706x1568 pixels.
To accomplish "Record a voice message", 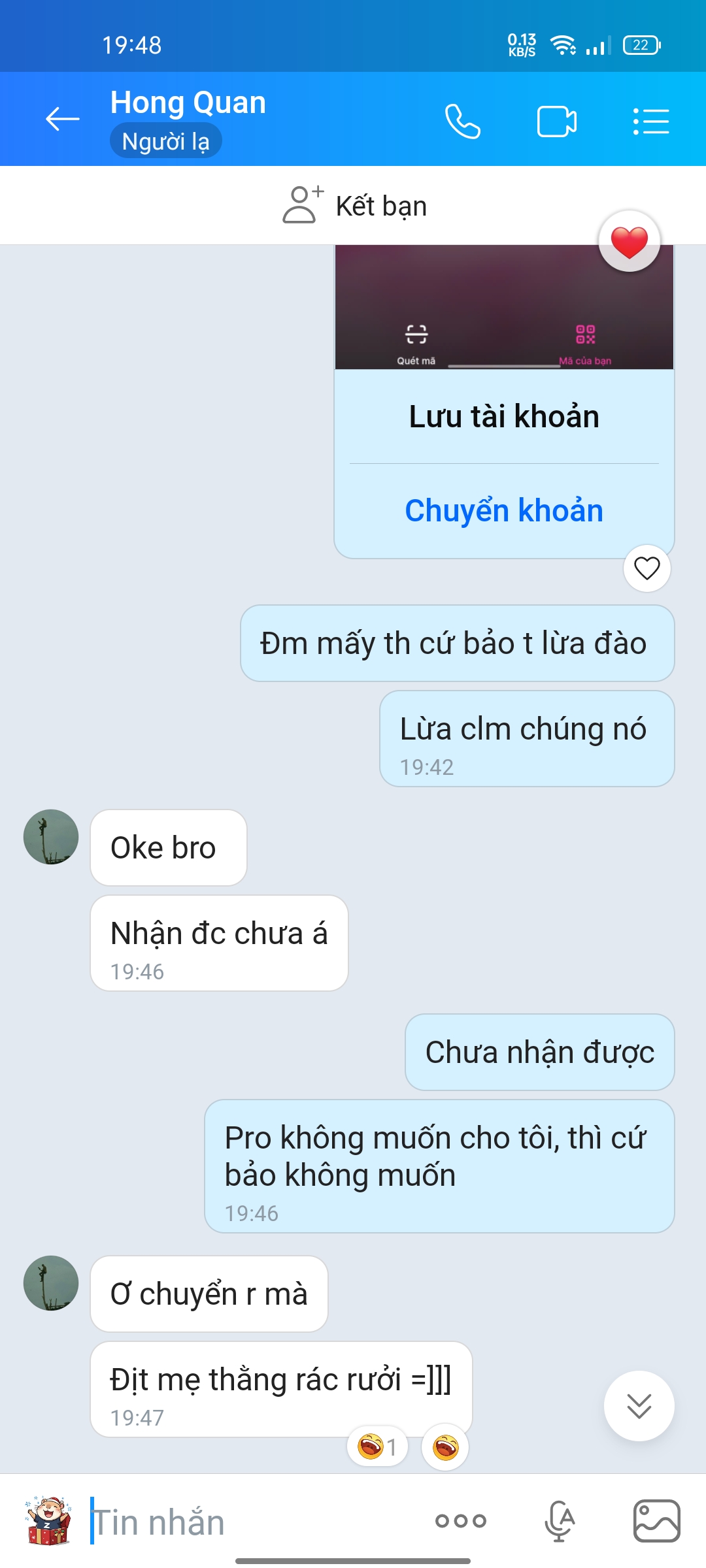I will [560, 1521].
